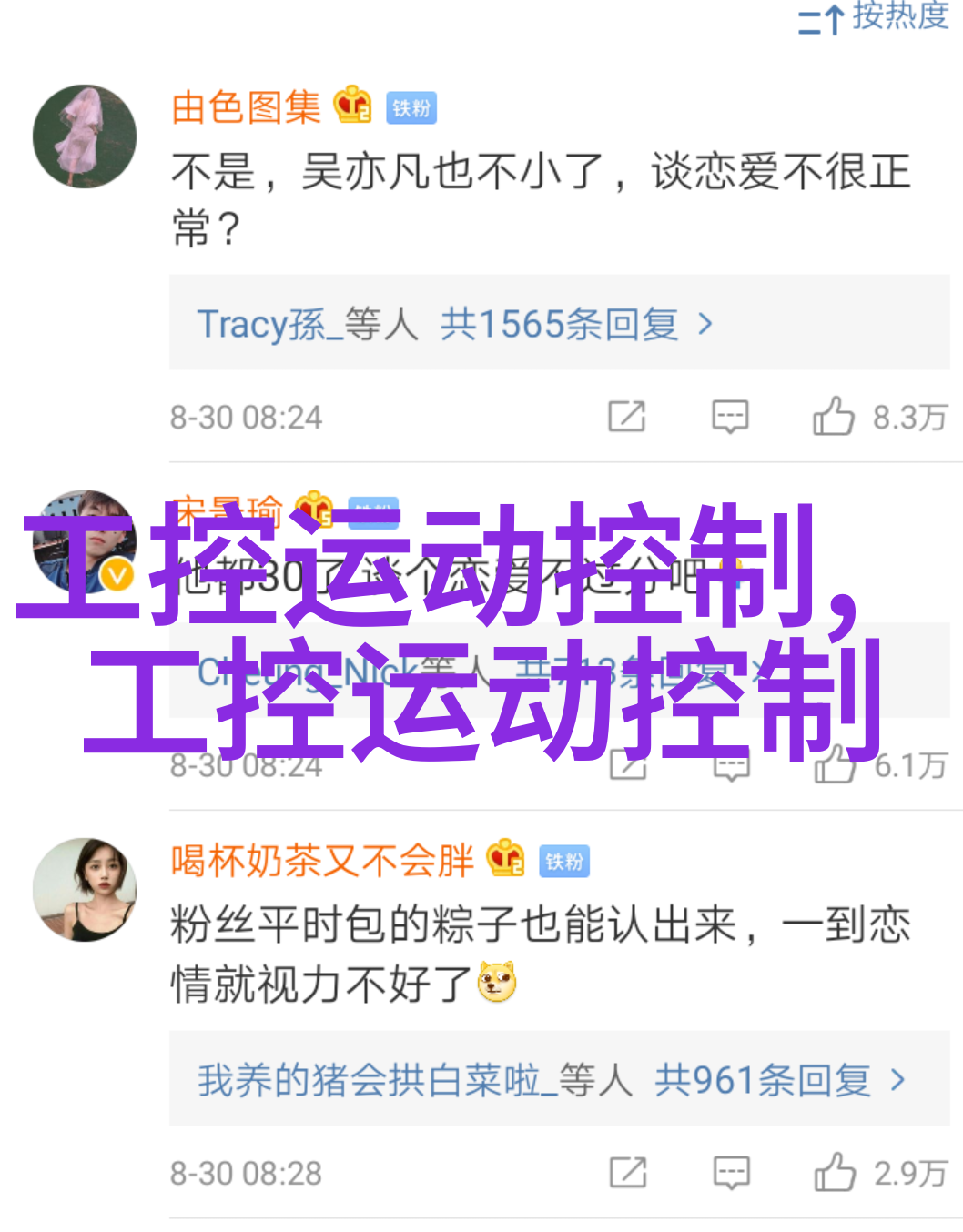
Task: Expand the 共1565条回复 replies thread
Action: (x=559, y=323)
